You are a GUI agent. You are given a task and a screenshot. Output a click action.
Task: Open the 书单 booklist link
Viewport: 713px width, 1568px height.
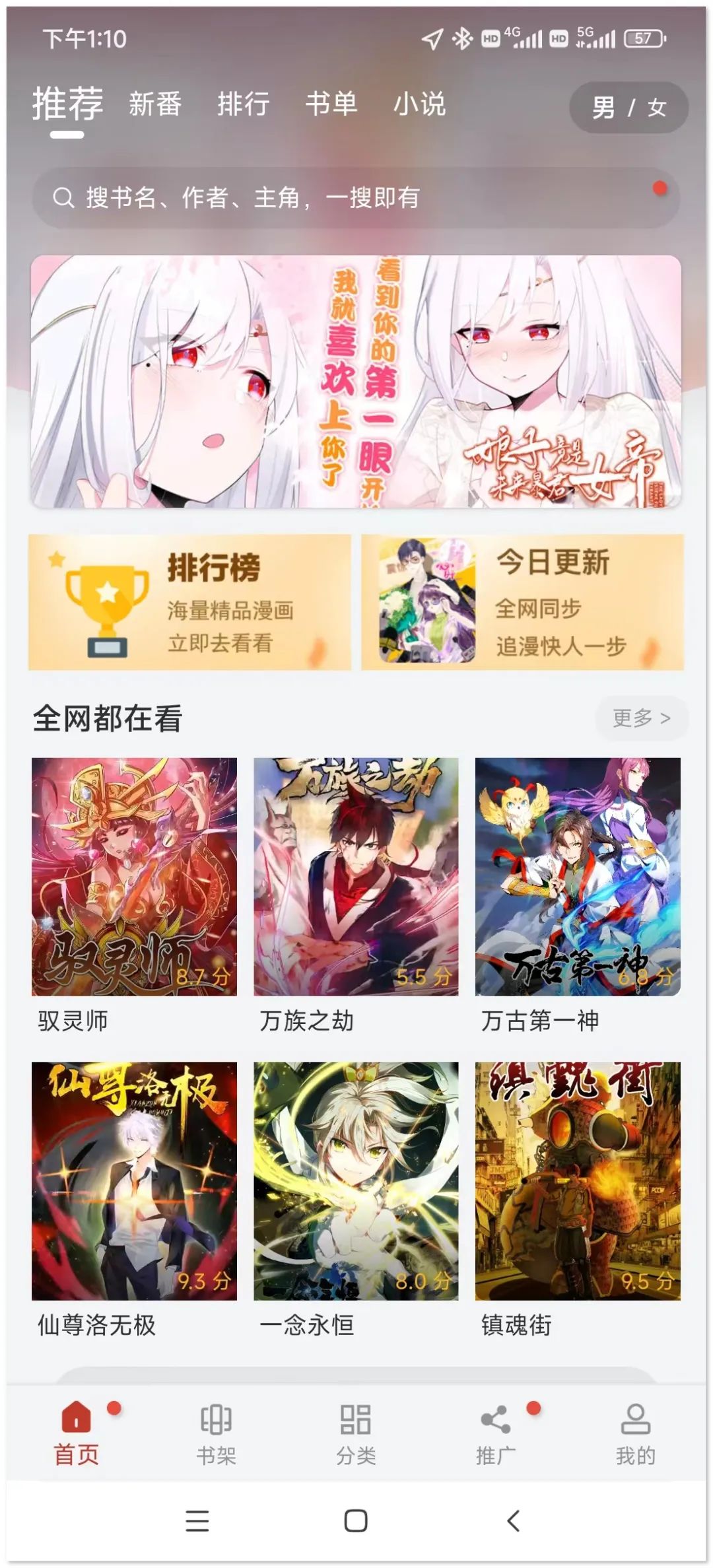point(334,104)
